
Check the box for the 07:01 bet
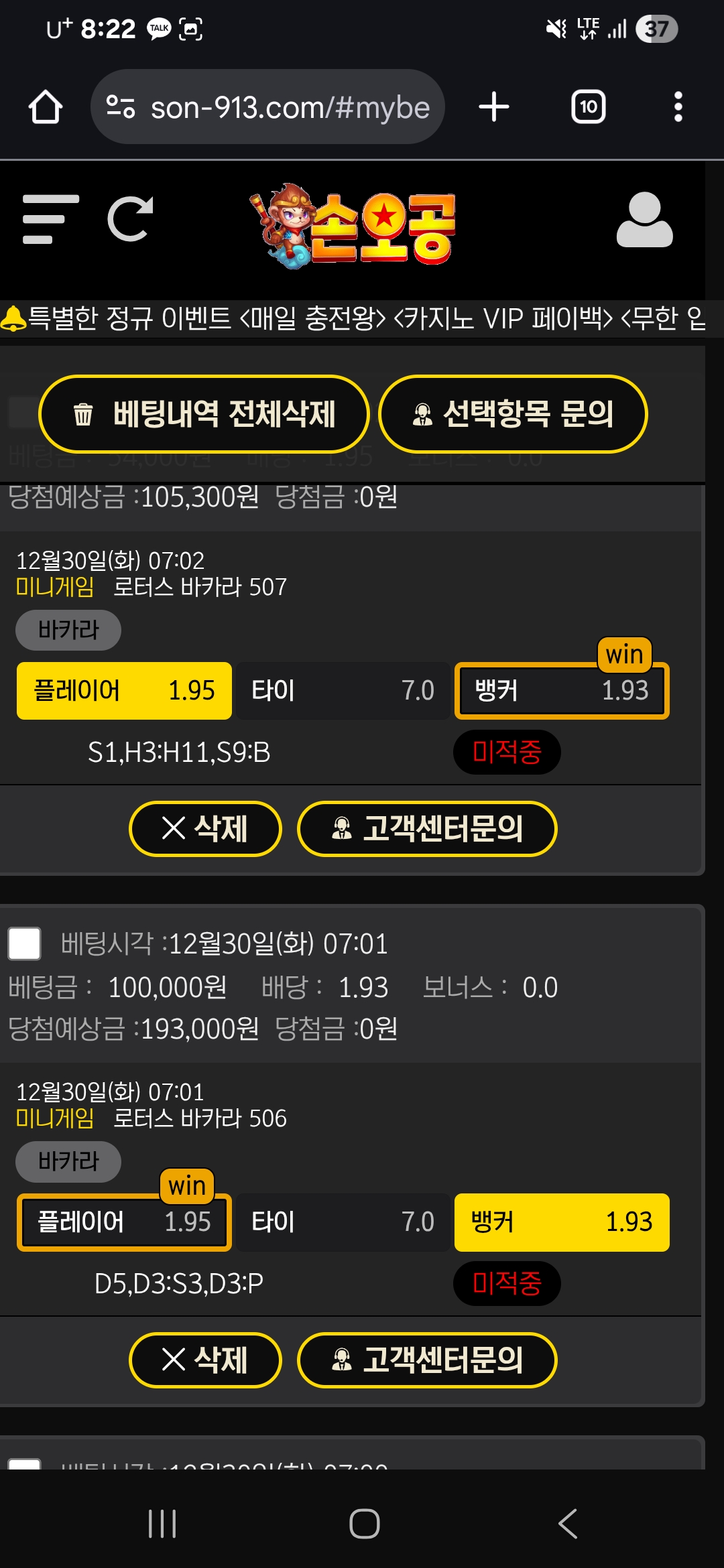coord(24,943)
